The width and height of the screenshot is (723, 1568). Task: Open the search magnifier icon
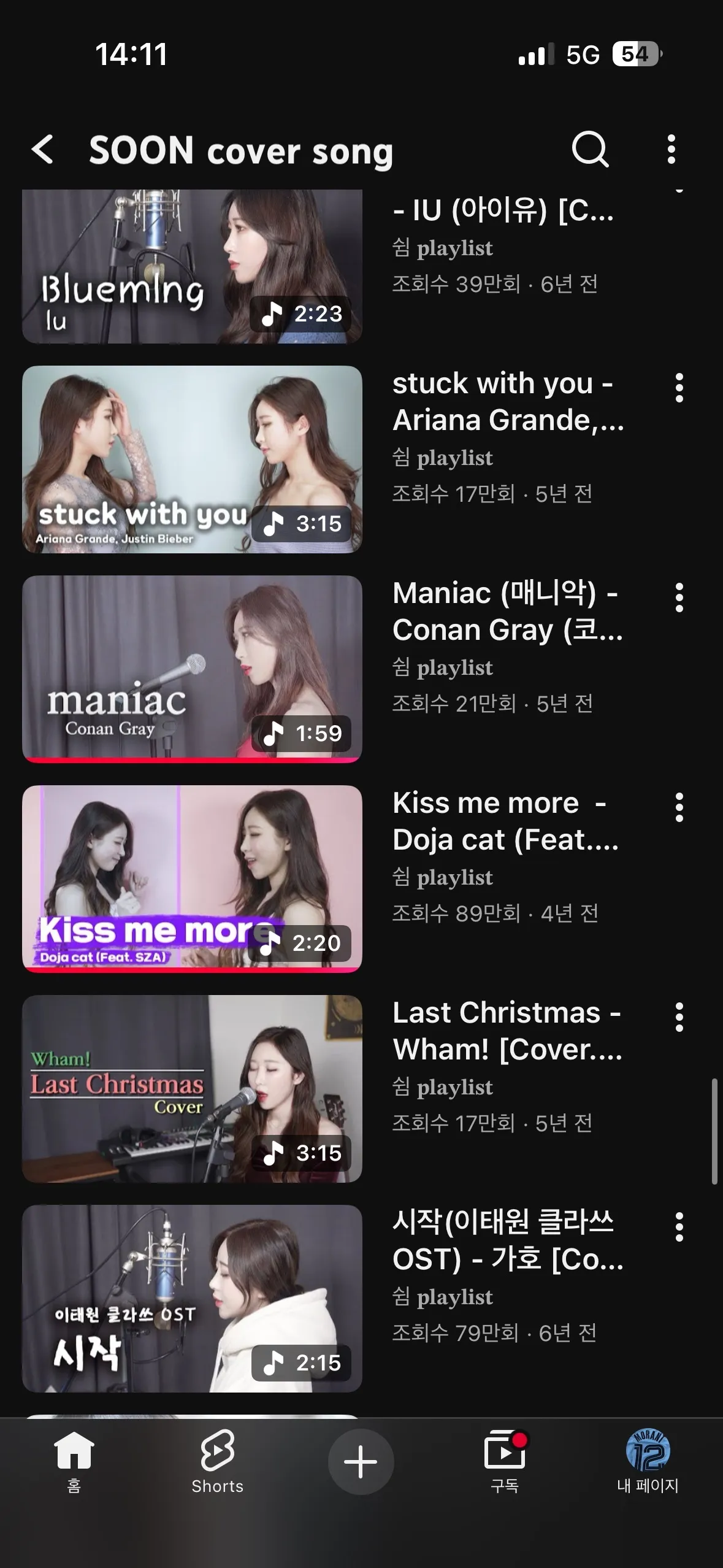(x=590, y=149)
